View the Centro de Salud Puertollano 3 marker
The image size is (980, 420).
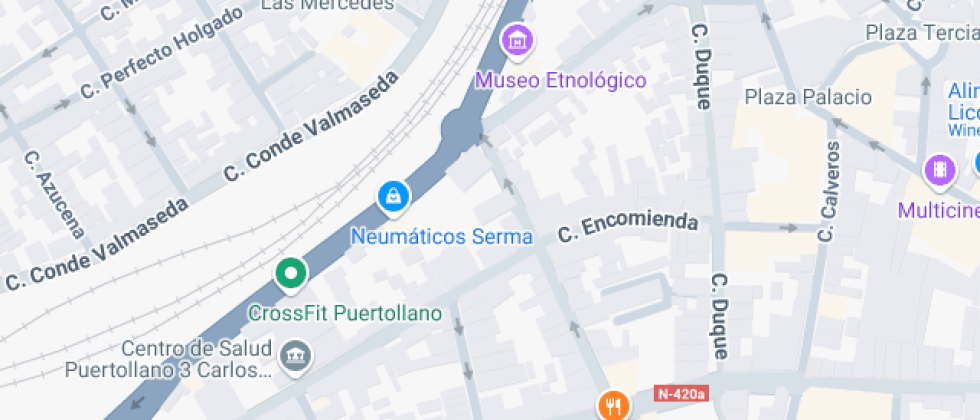(x=295, y=355)
